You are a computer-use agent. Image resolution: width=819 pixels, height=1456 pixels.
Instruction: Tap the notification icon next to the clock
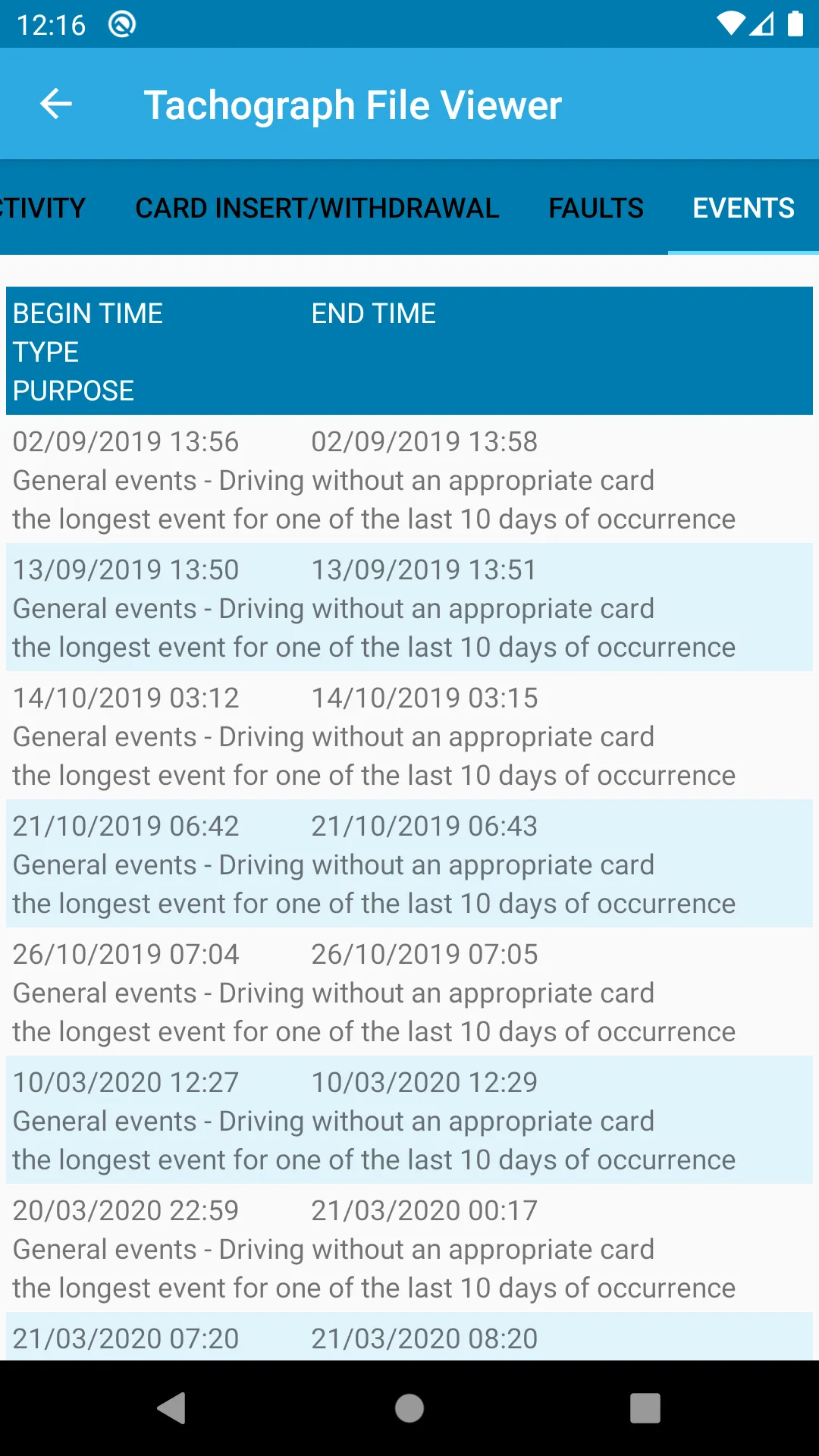click(121, 23)
